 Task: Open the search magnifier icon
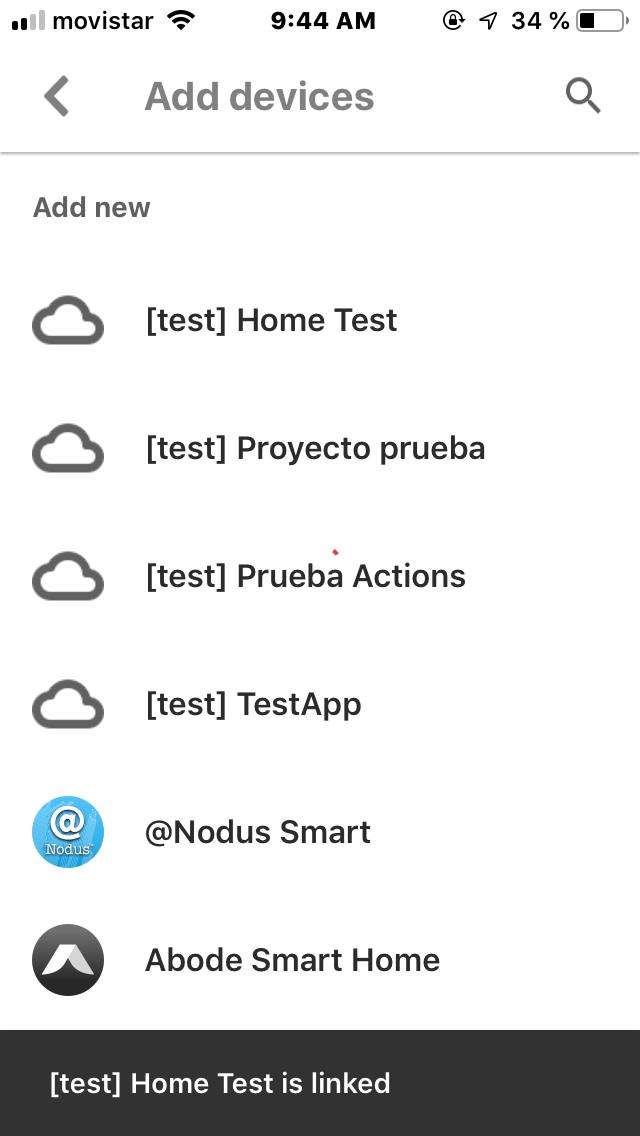point(583,96)
